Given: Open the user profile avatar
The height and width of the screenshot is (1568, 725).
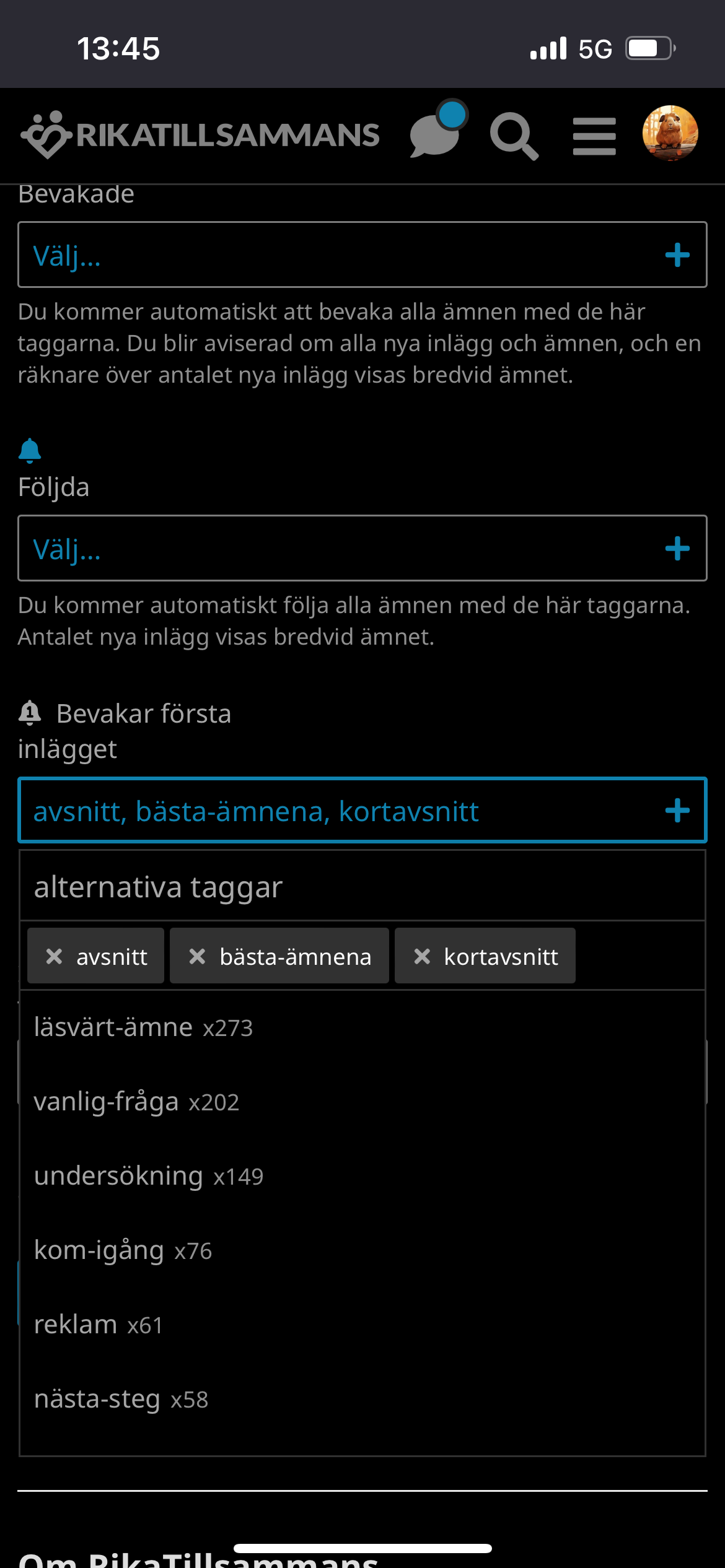Looking at the screenshot, I should 670,133.
